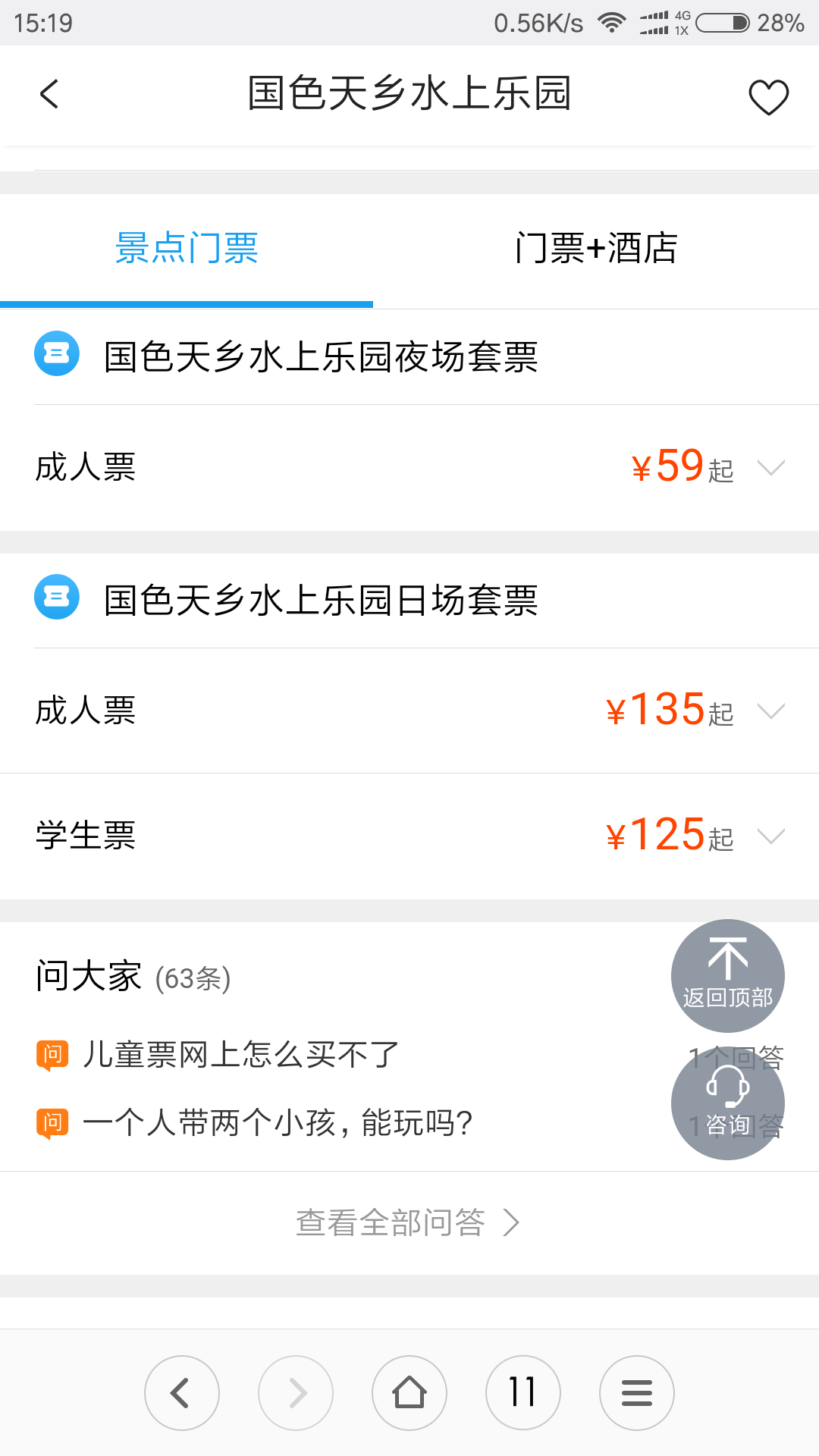This screenshot has height=1456, width=819.
Task: Tap the 返回顶部 floating button
Action: 728,976
